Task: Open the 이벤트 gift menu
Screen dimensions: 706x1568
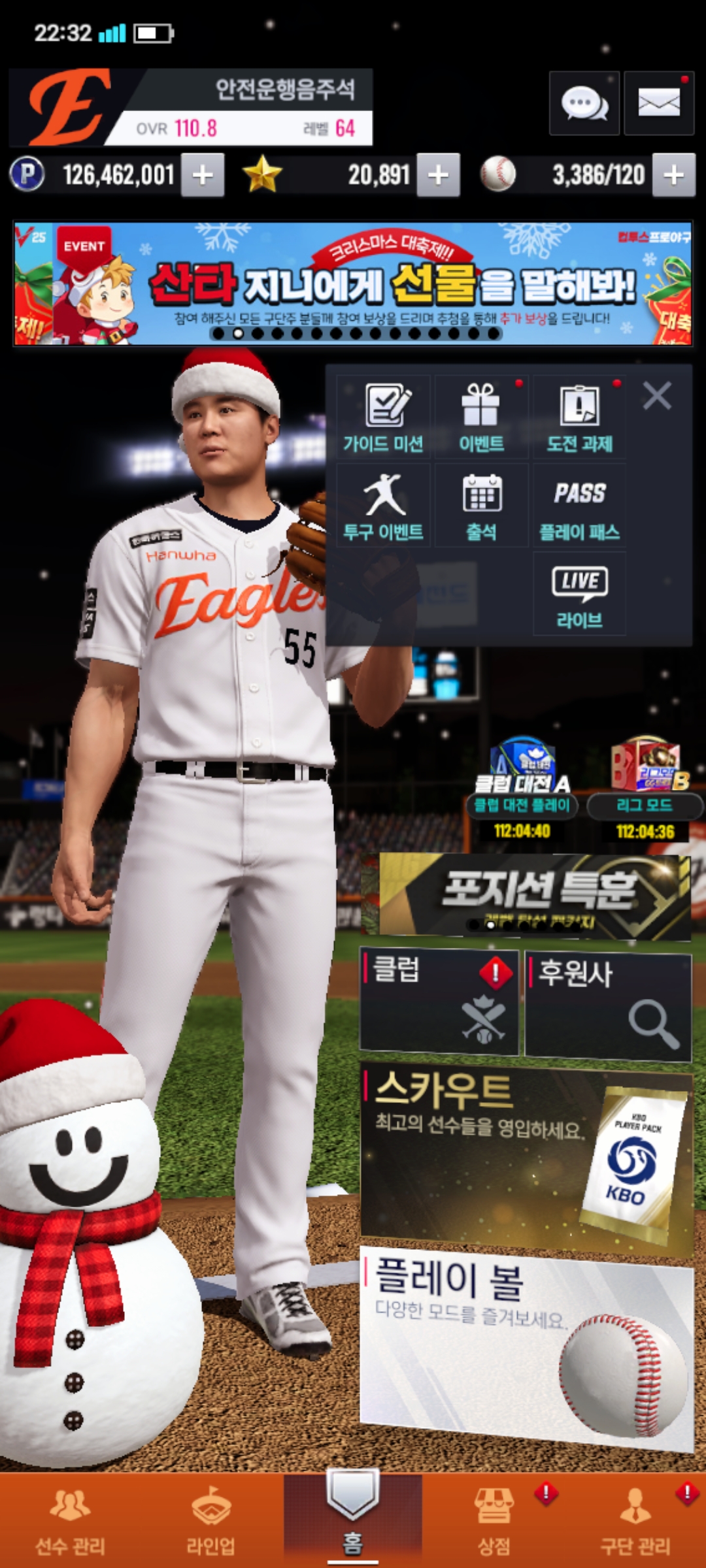Action: (481, 418)
